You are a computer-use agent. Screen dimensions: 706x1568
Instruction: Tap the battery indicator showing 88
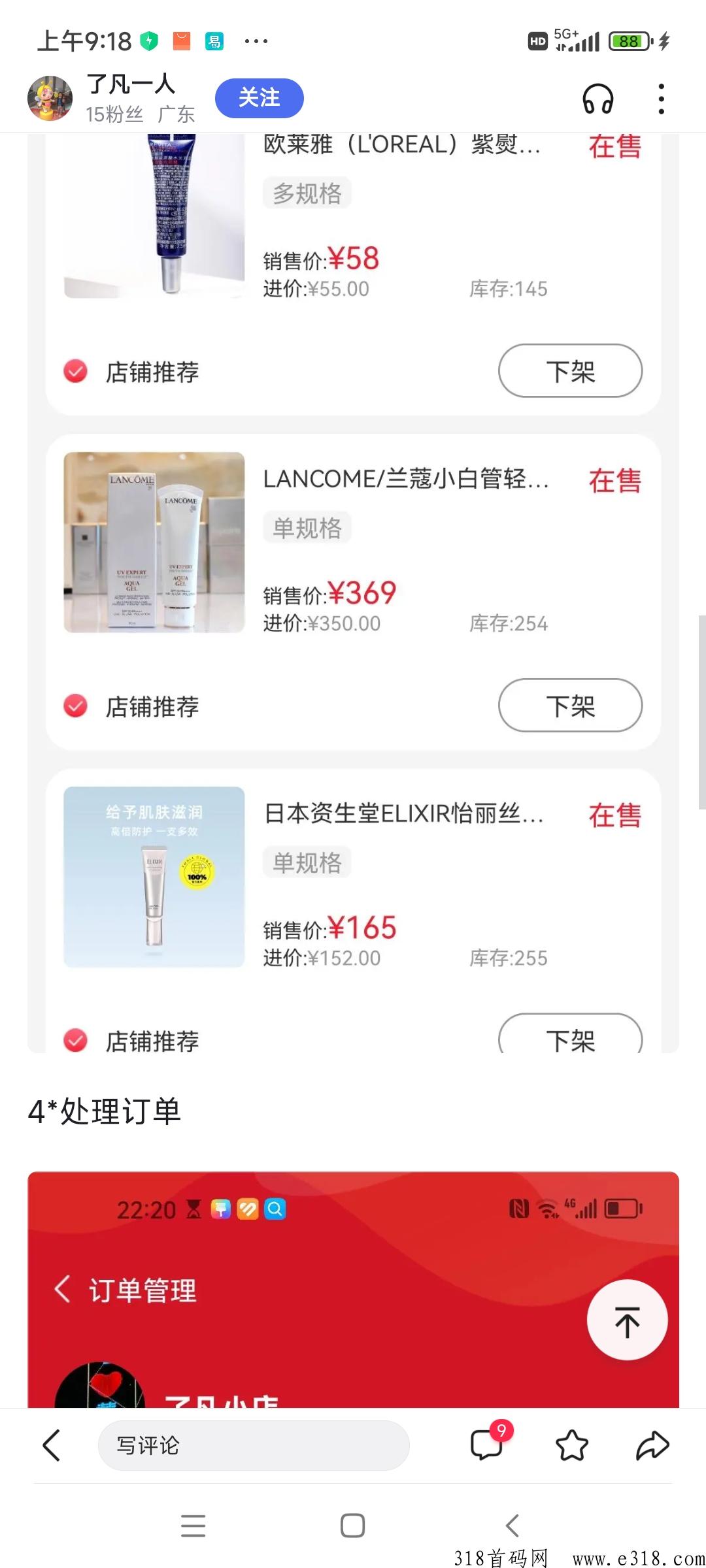coord(629,41)
